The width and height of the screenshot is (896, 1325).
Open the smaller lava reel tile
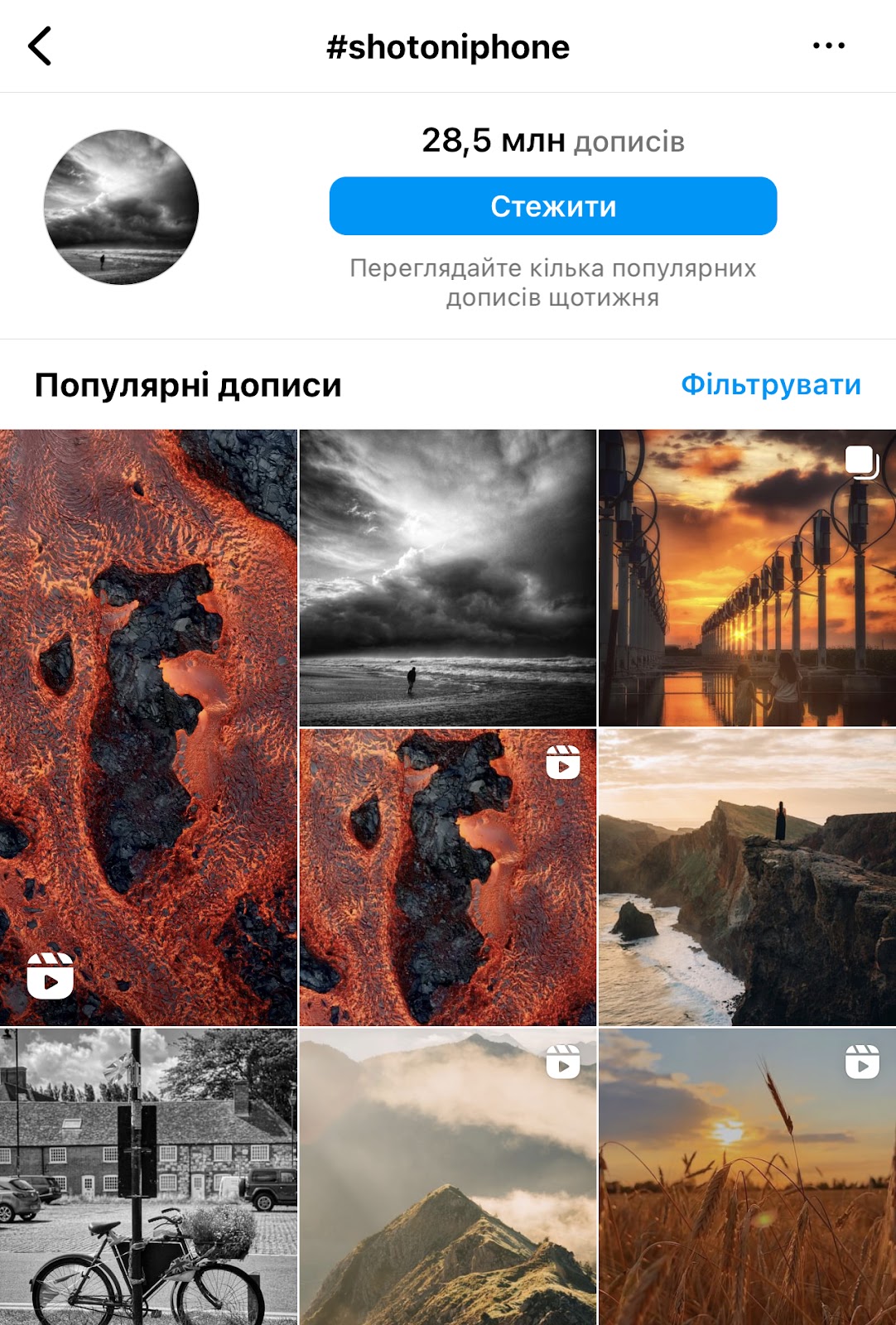tap(447, 877)
